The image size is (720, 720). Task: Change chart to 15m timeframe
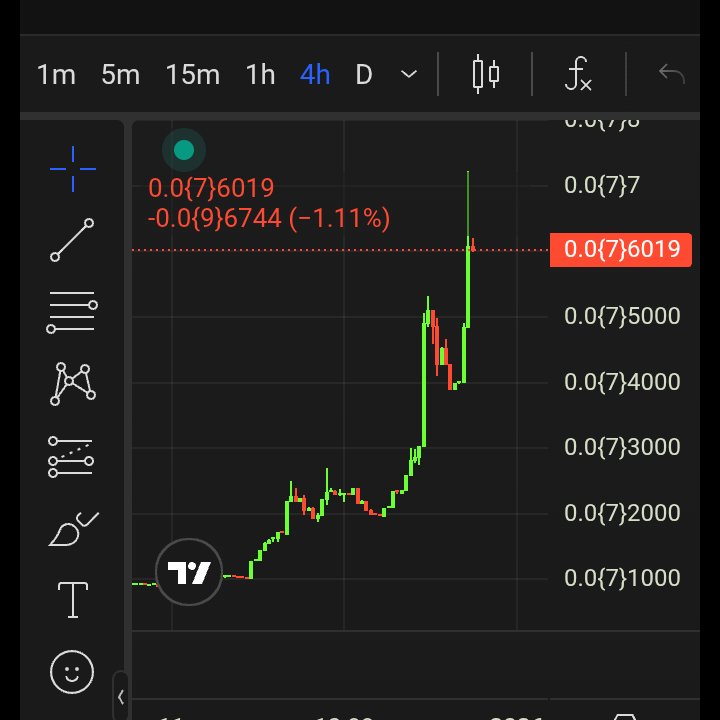[193, 75]
